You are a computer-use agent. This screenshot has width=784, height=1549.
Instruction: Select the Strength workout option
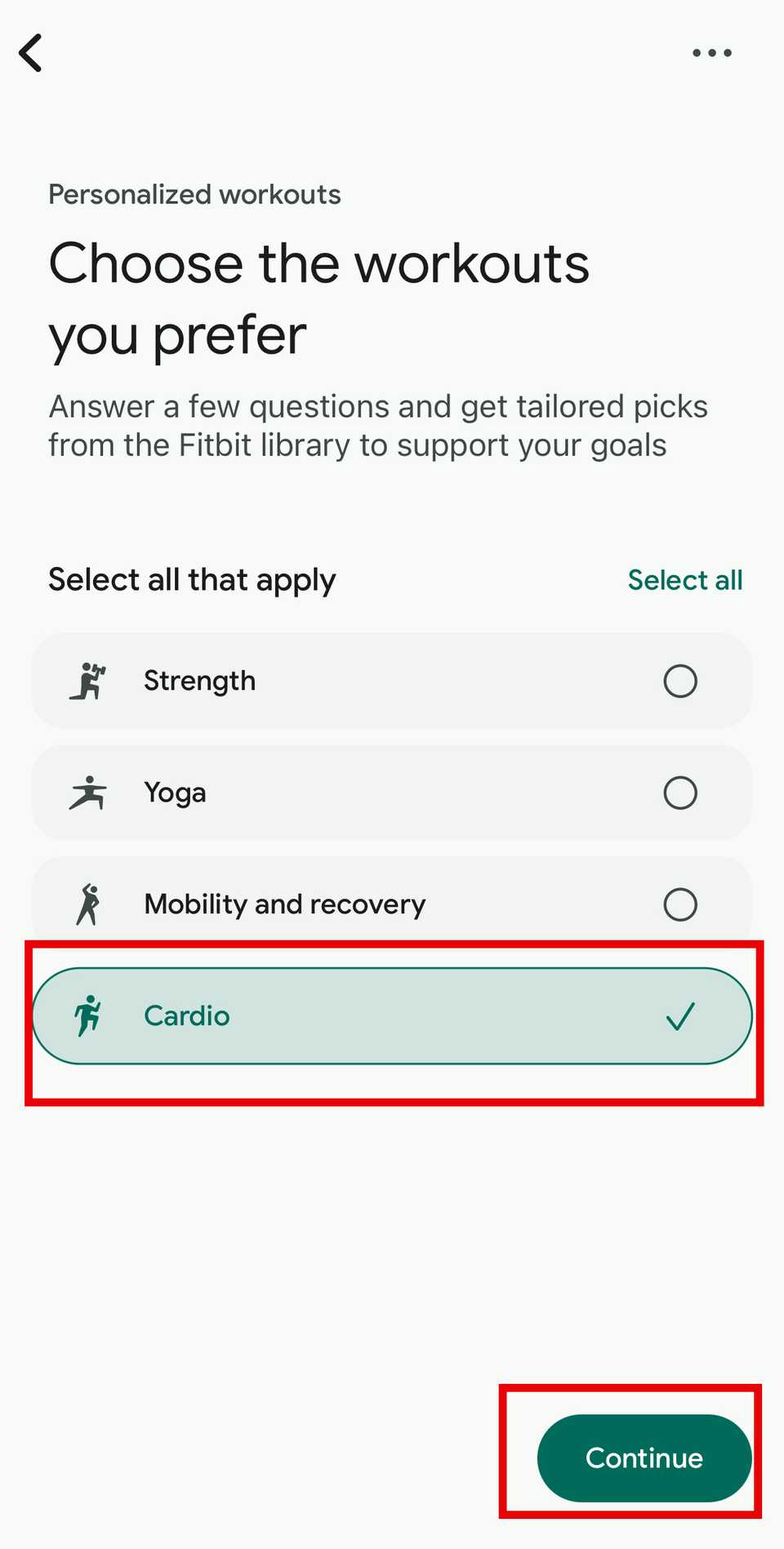(x=392, y=681)
